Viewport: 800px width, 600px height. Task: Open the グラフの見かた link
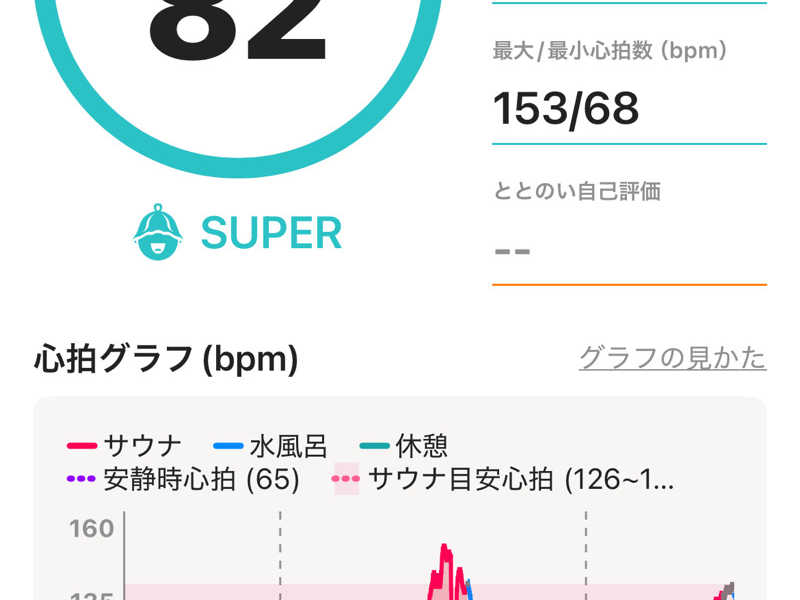point(672,358)
